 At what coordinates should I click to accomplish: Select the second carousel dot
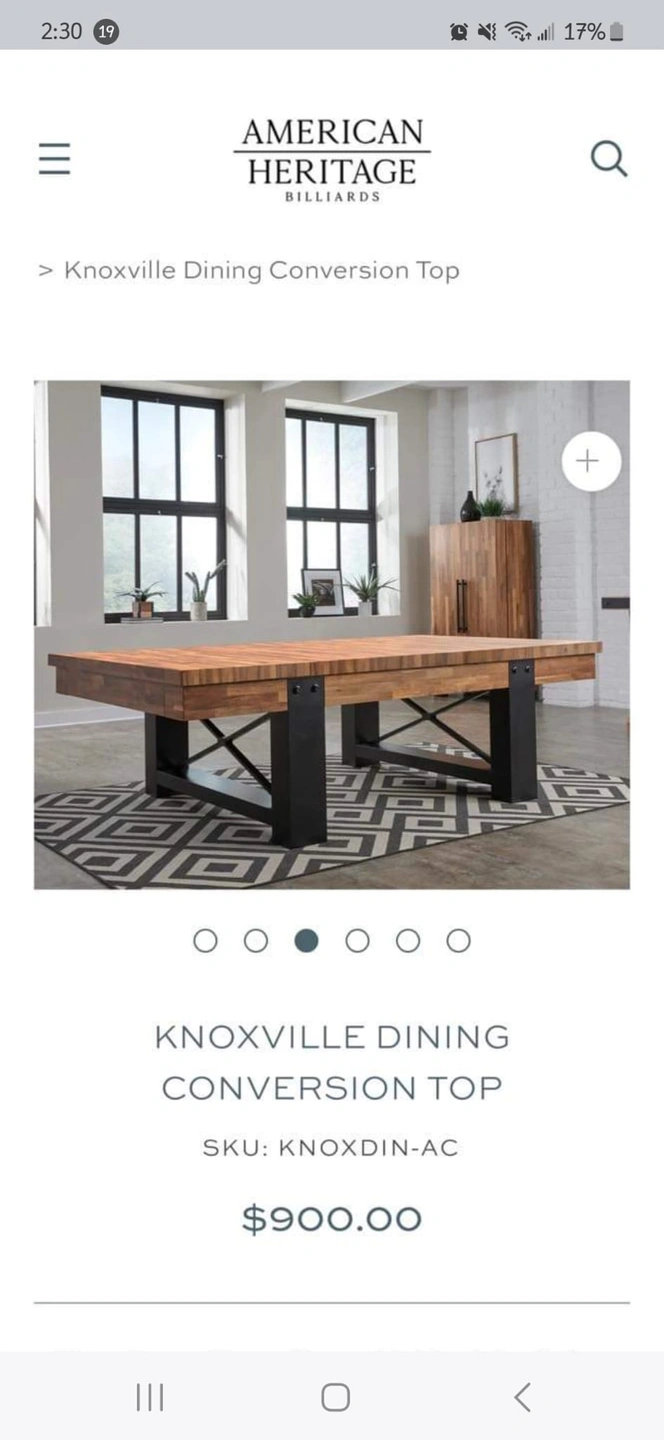pos(256,941)
